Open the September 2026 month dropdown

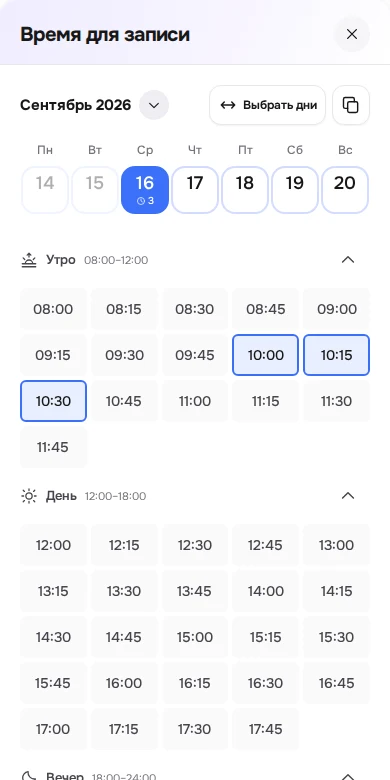coord(154,105)
